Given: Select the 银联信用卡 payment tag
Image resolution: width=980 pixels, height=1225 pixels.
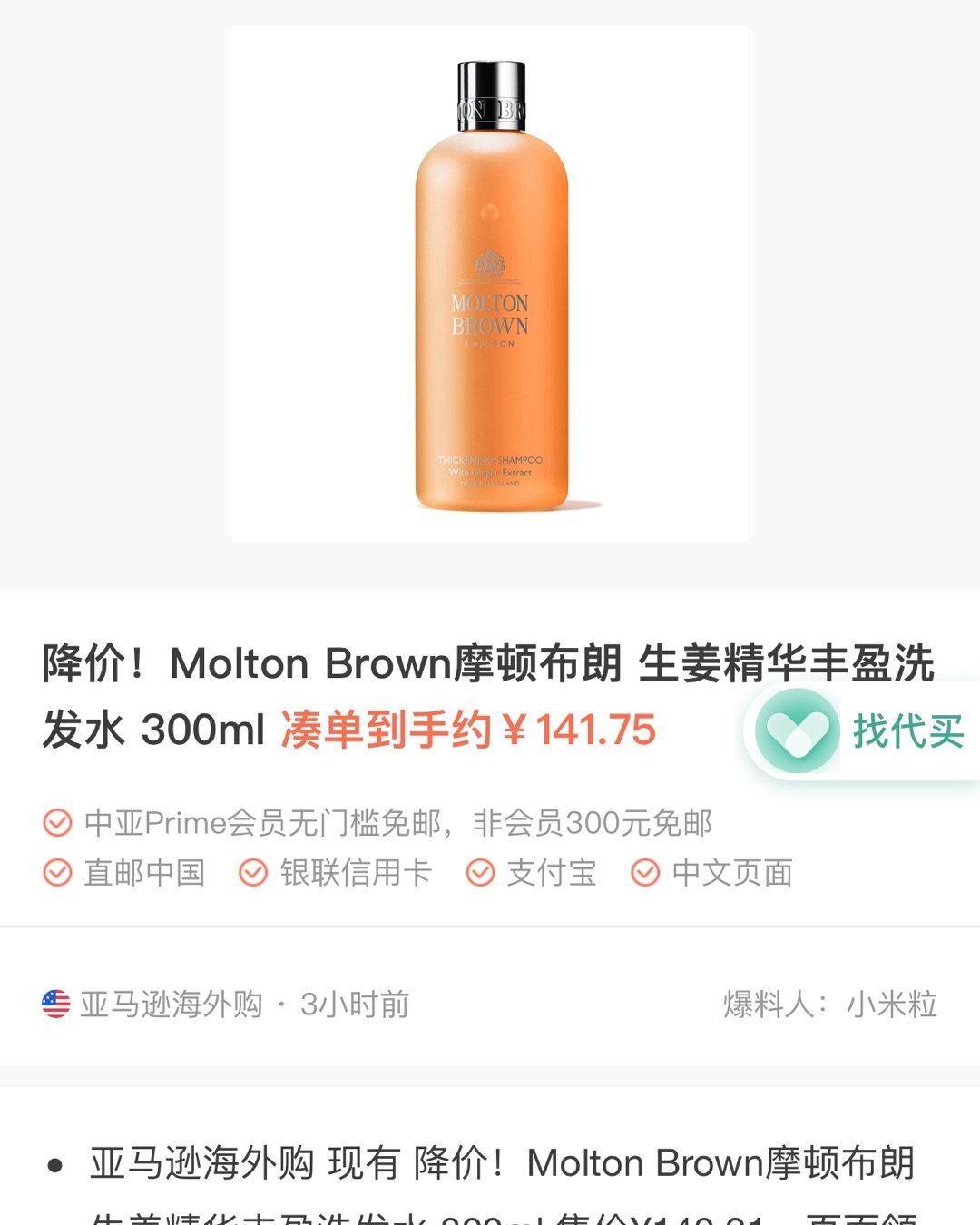Looking at the screenshot, I should 354,874.
